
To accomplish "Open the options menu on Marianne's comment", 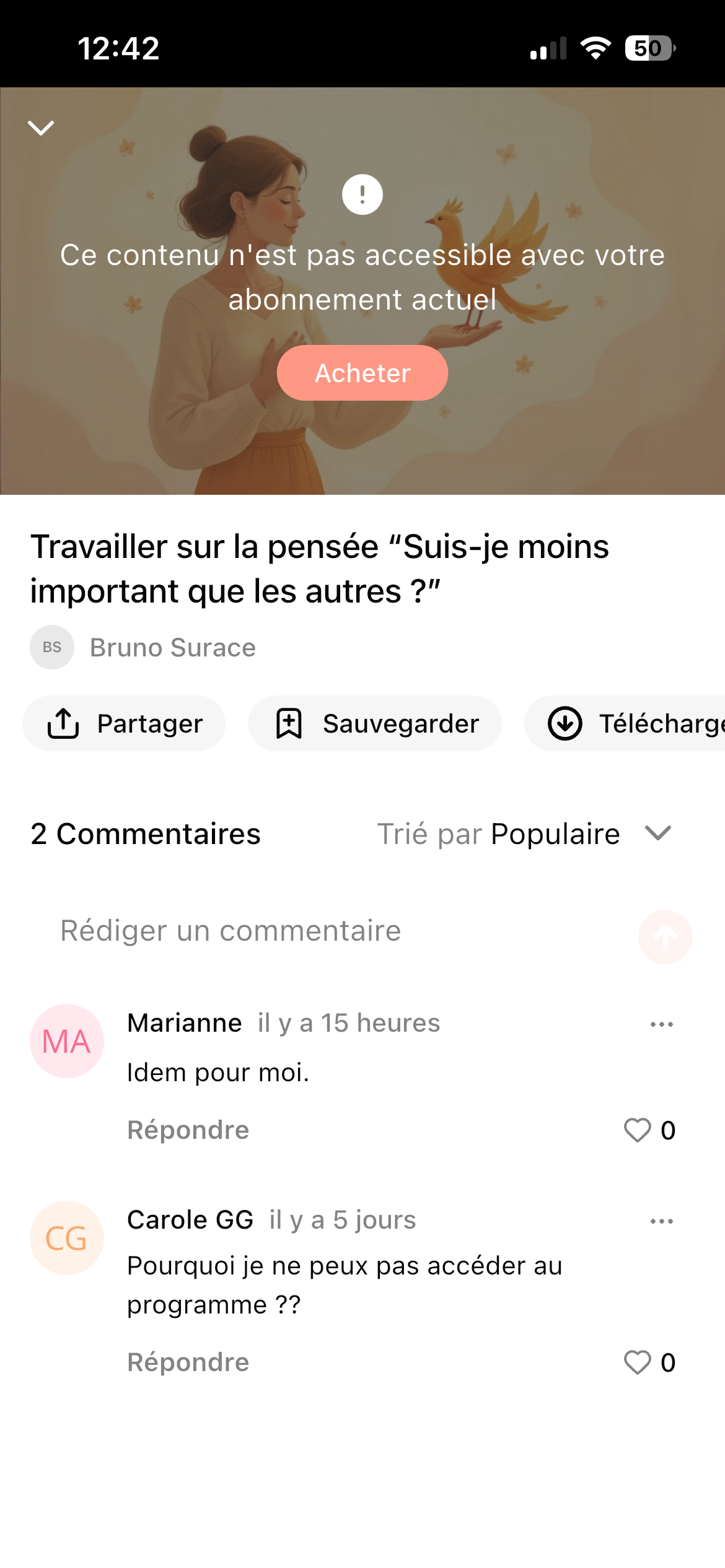I will [661, 1024].
